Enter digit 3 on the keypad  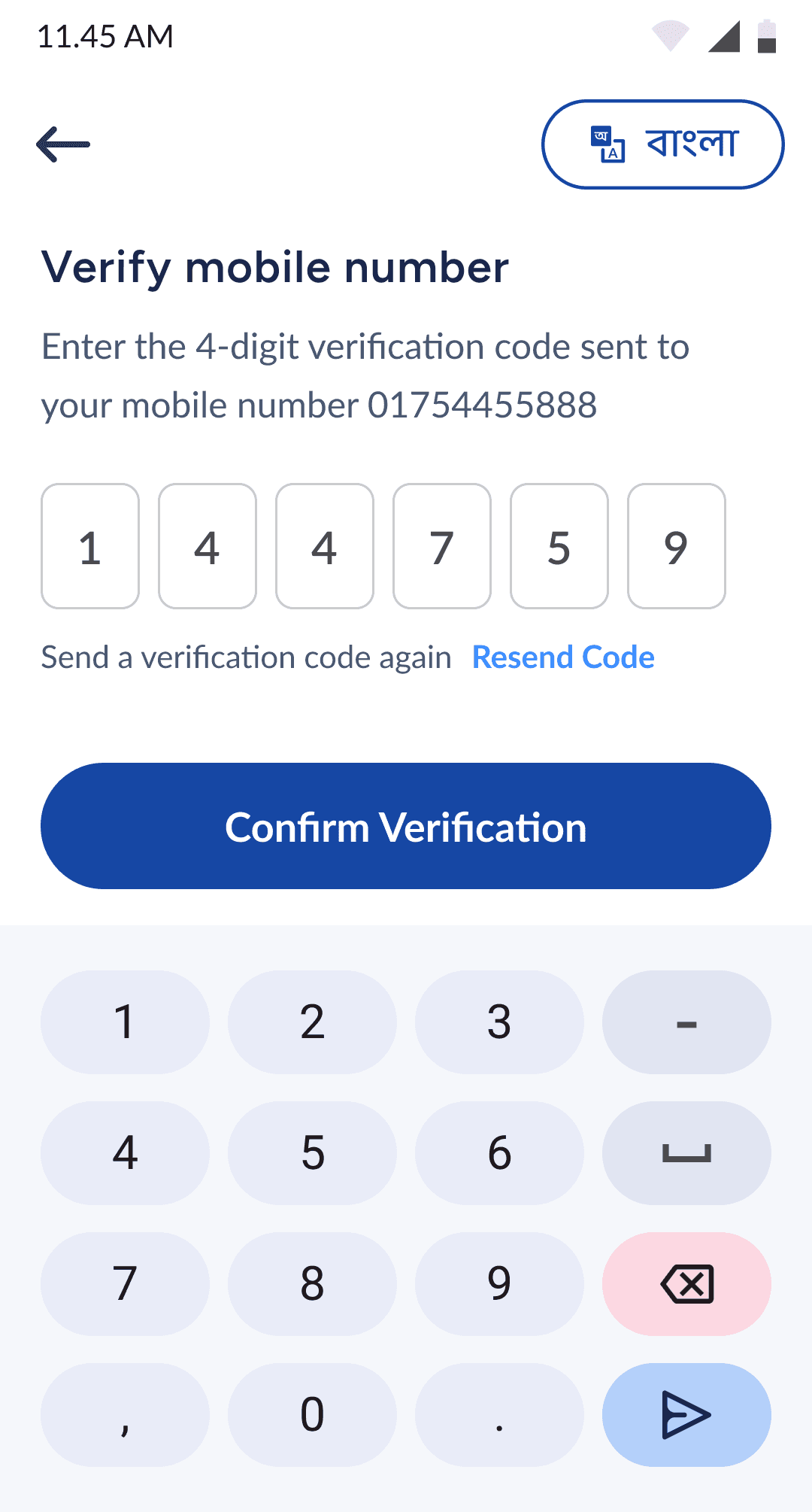(499, 1022)
